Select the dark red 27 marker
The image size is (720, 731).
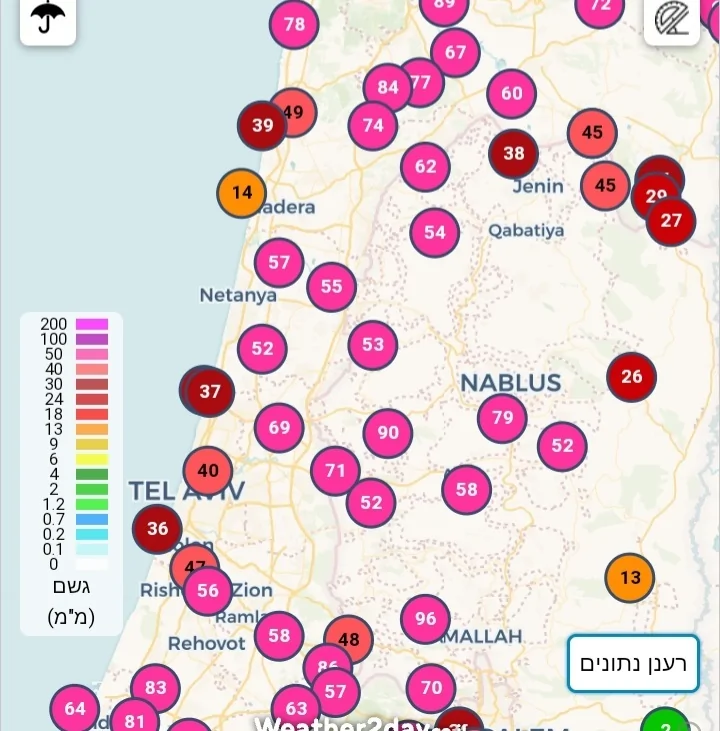point(671,221)
